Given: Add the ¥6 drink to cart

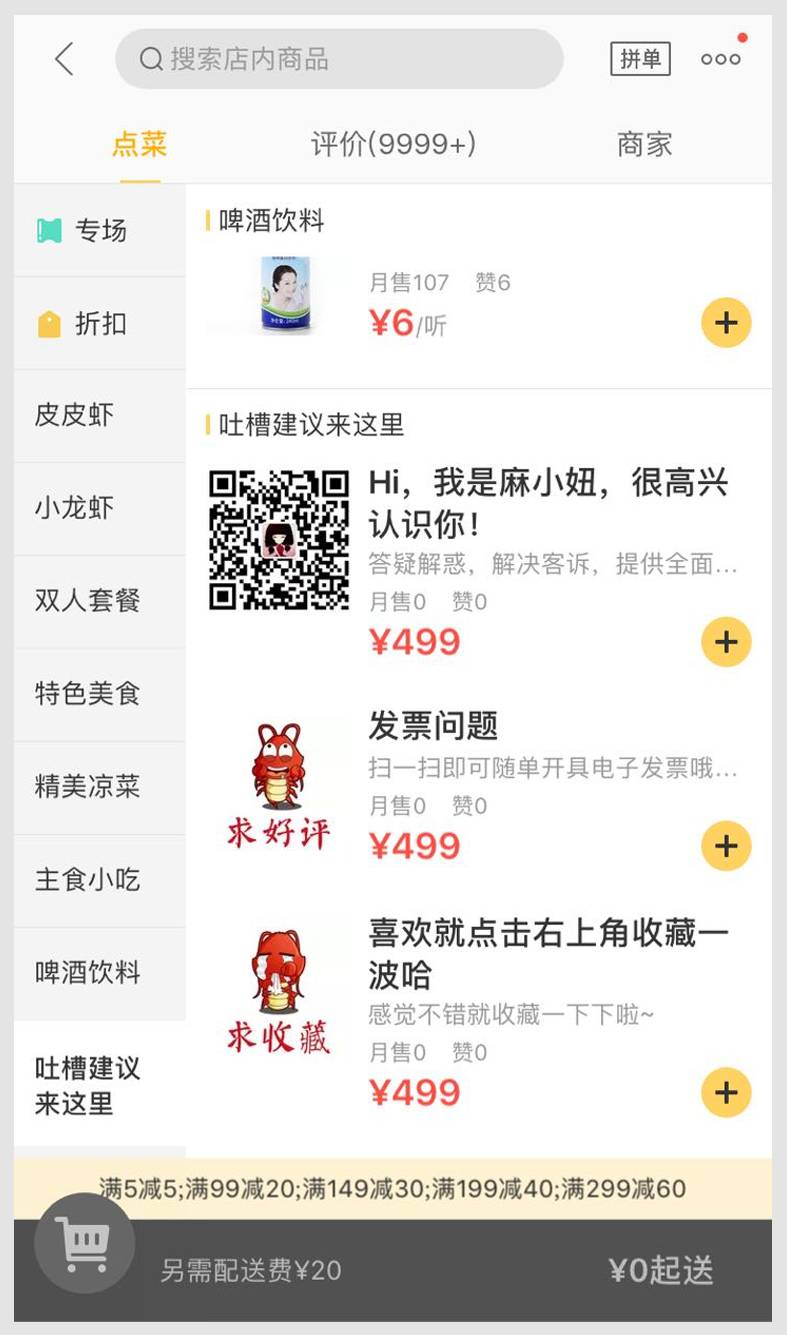Looking at the screenshot, I should click(x=726, y=323).
